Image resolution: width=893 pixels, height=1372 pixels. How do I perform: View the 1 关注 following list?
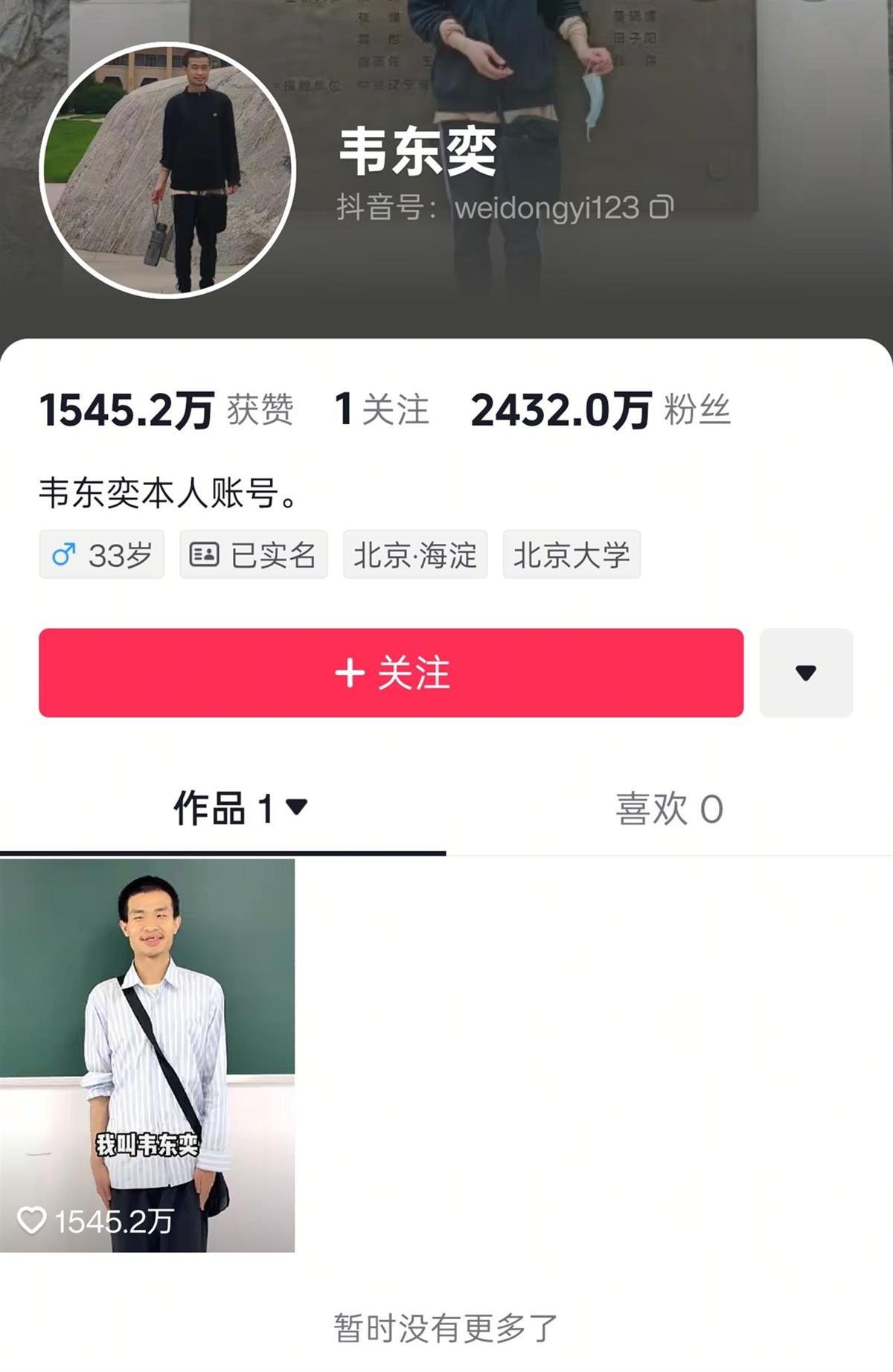(382, 410)
